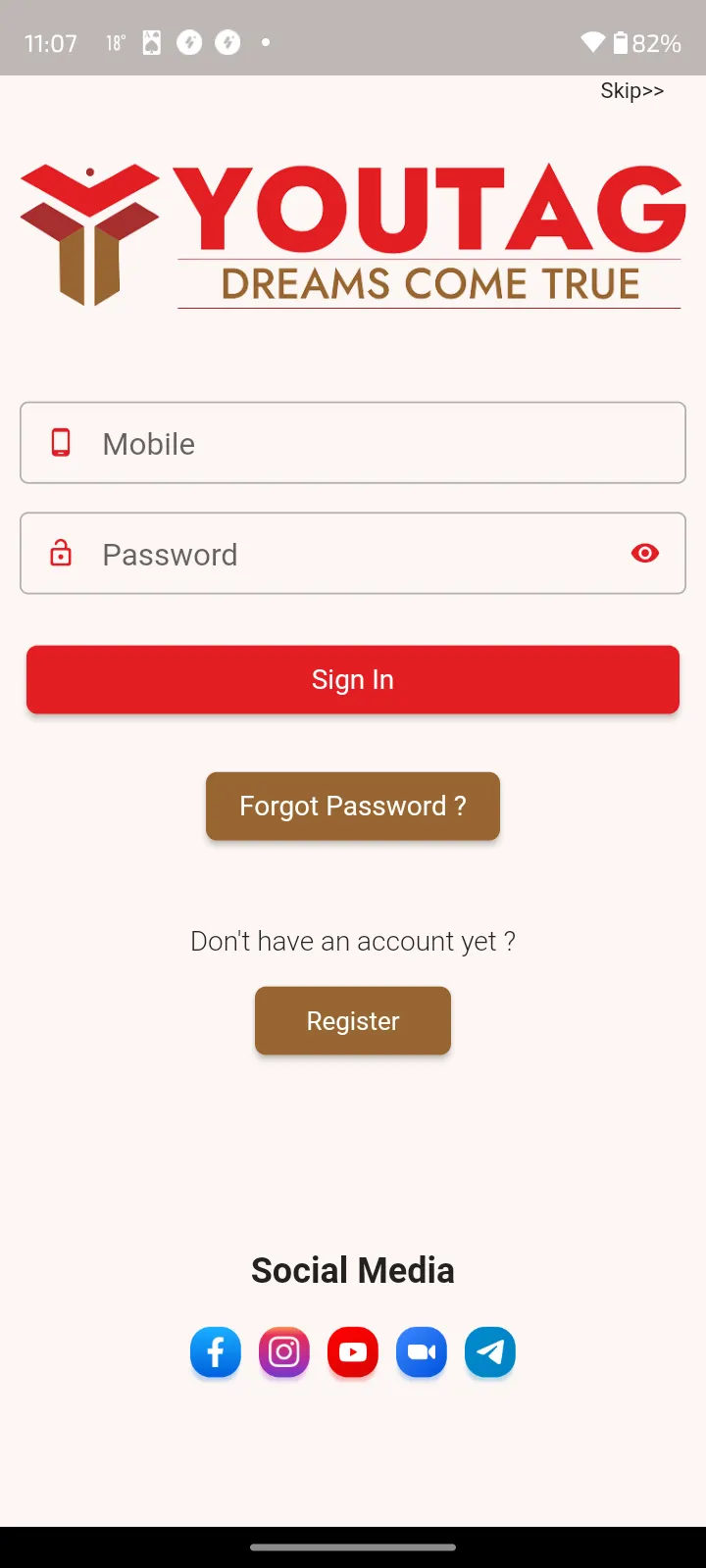
Task: Focus the Password input field
Action: click(x=353, y=553)
